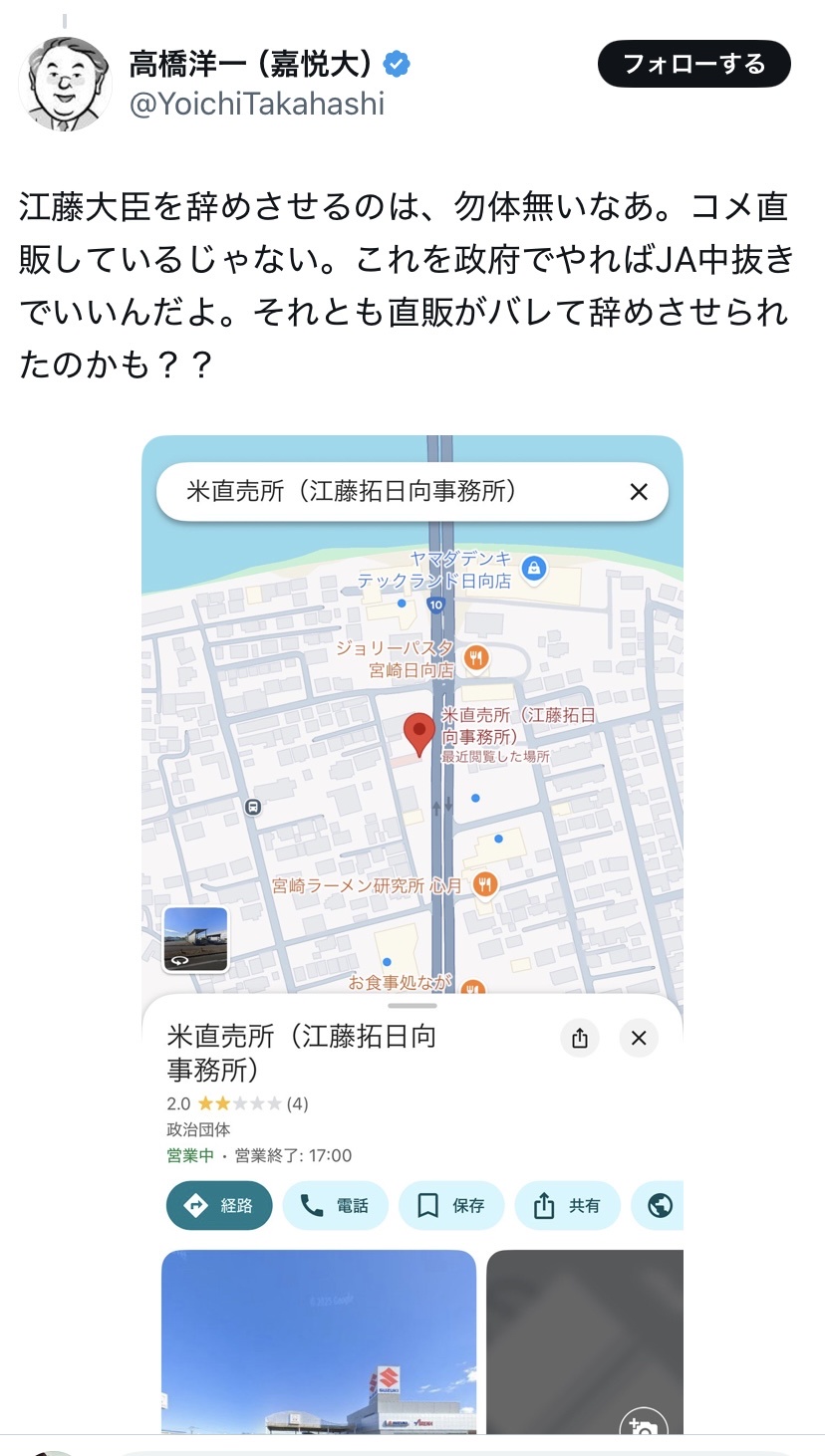Screen dimensions: 825x1456
Task: Tap the フォローする button to follow 高橋洋一
Action: [x=694, y=65]
